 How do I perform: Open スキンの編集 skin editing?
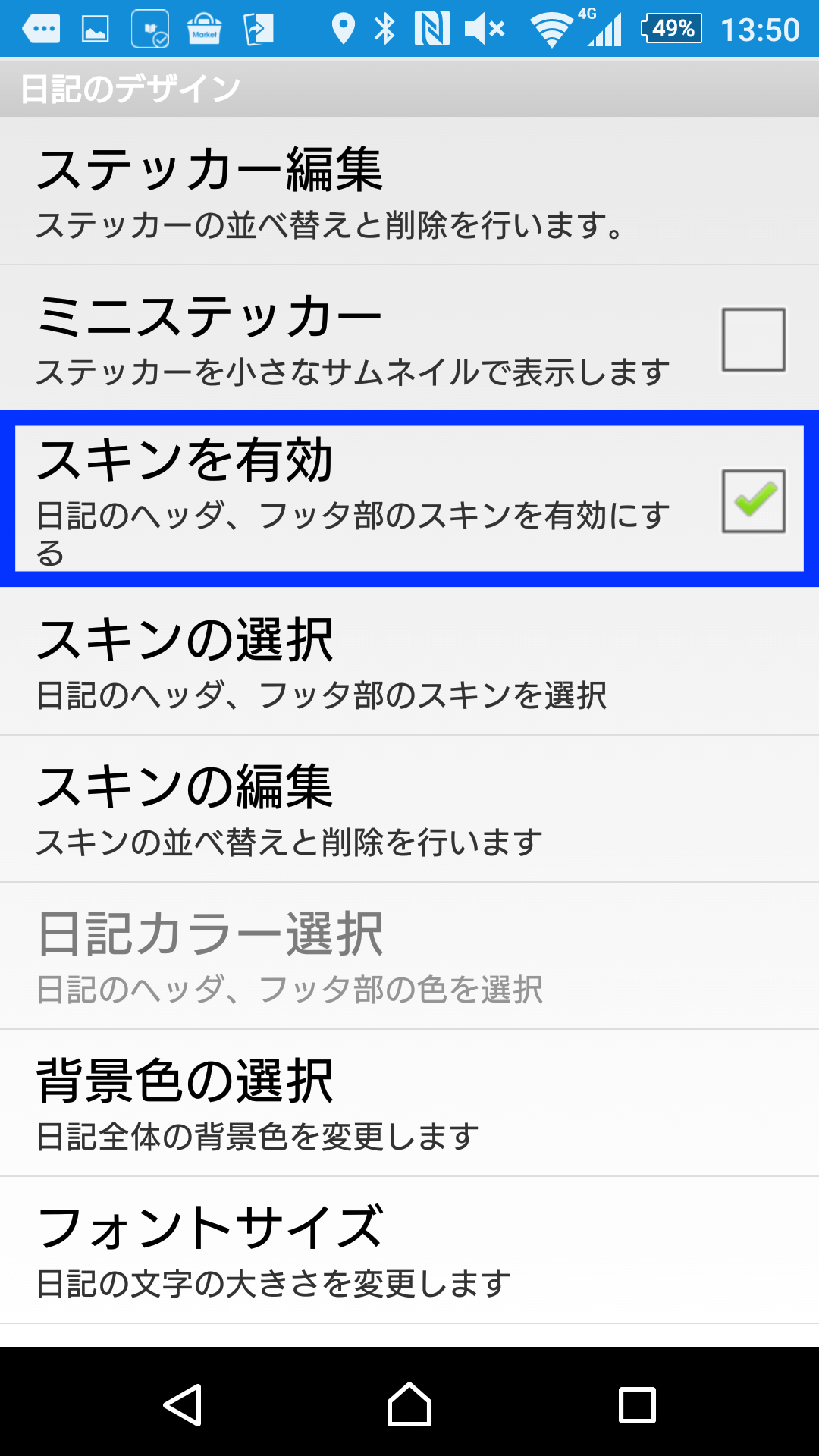[409, 809]
